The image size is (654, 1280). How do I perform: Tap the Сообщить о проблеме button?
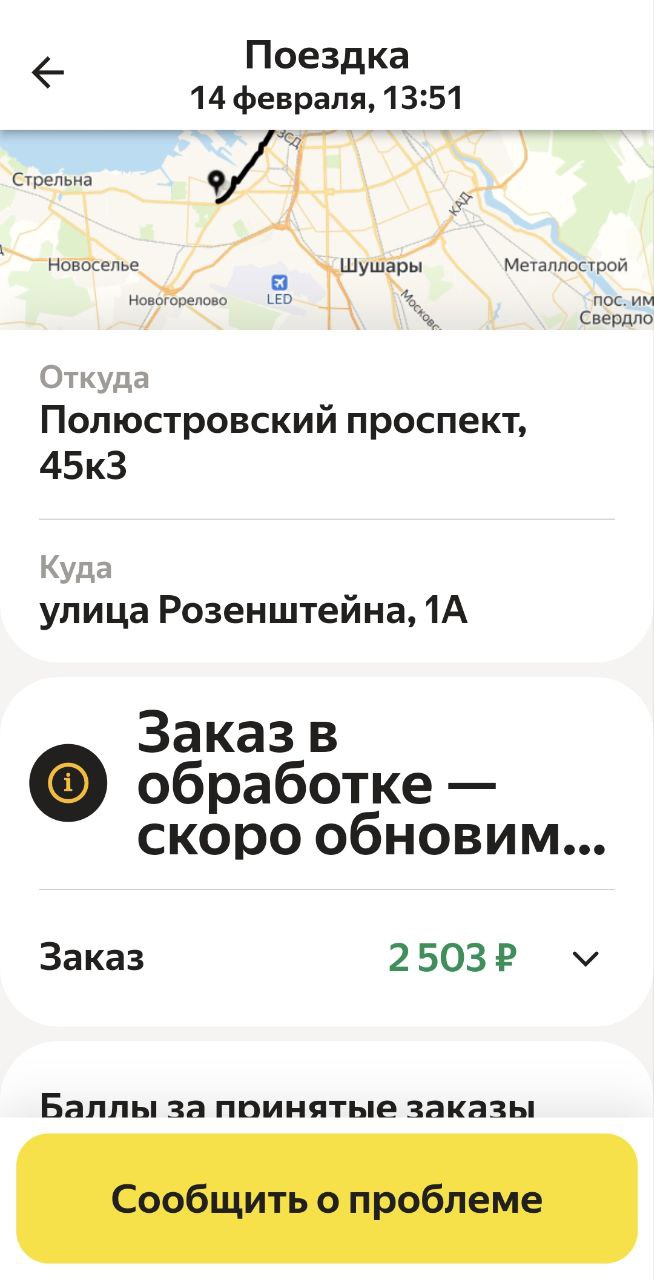click(327, 1198)
